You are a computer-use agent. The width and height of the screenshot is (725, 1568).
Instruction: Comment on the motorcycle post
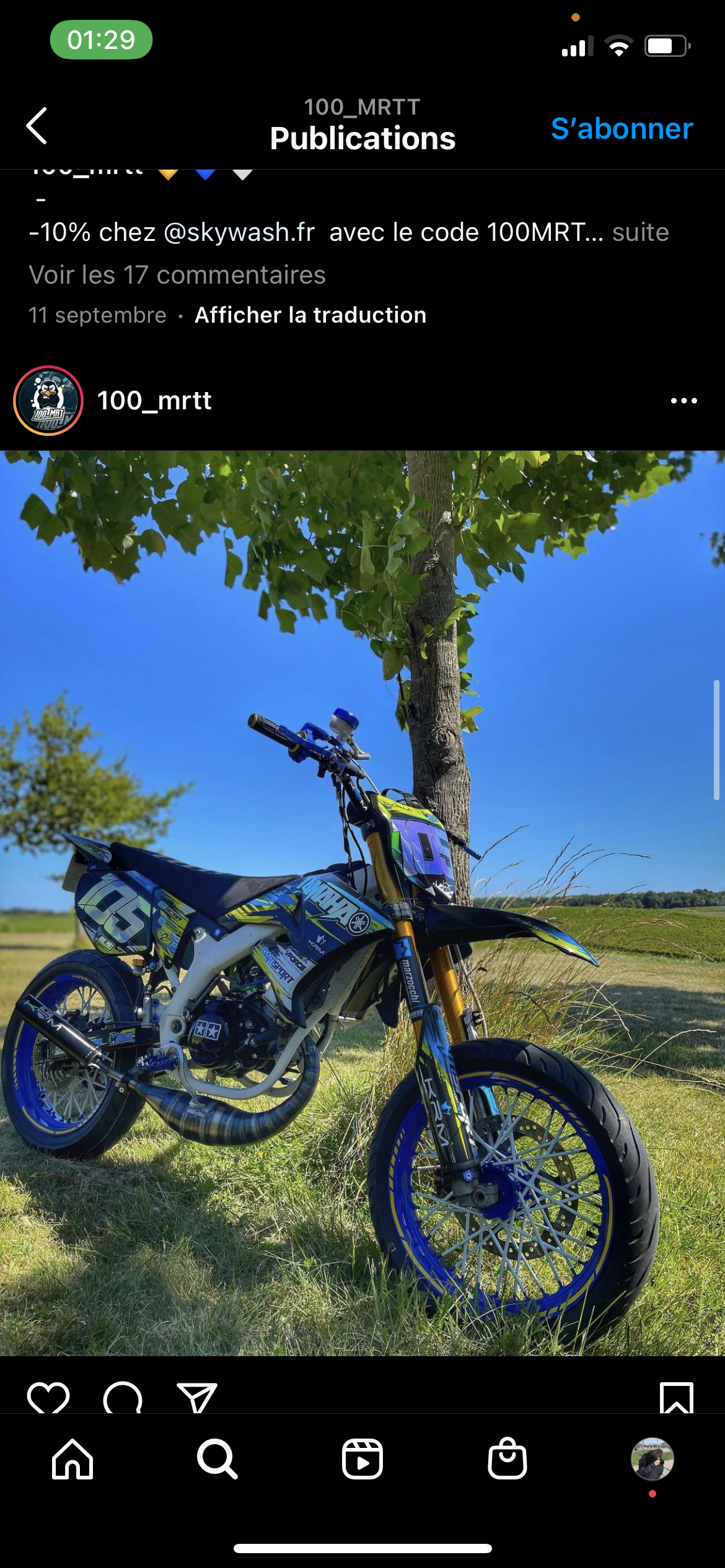click(123, 1398)
